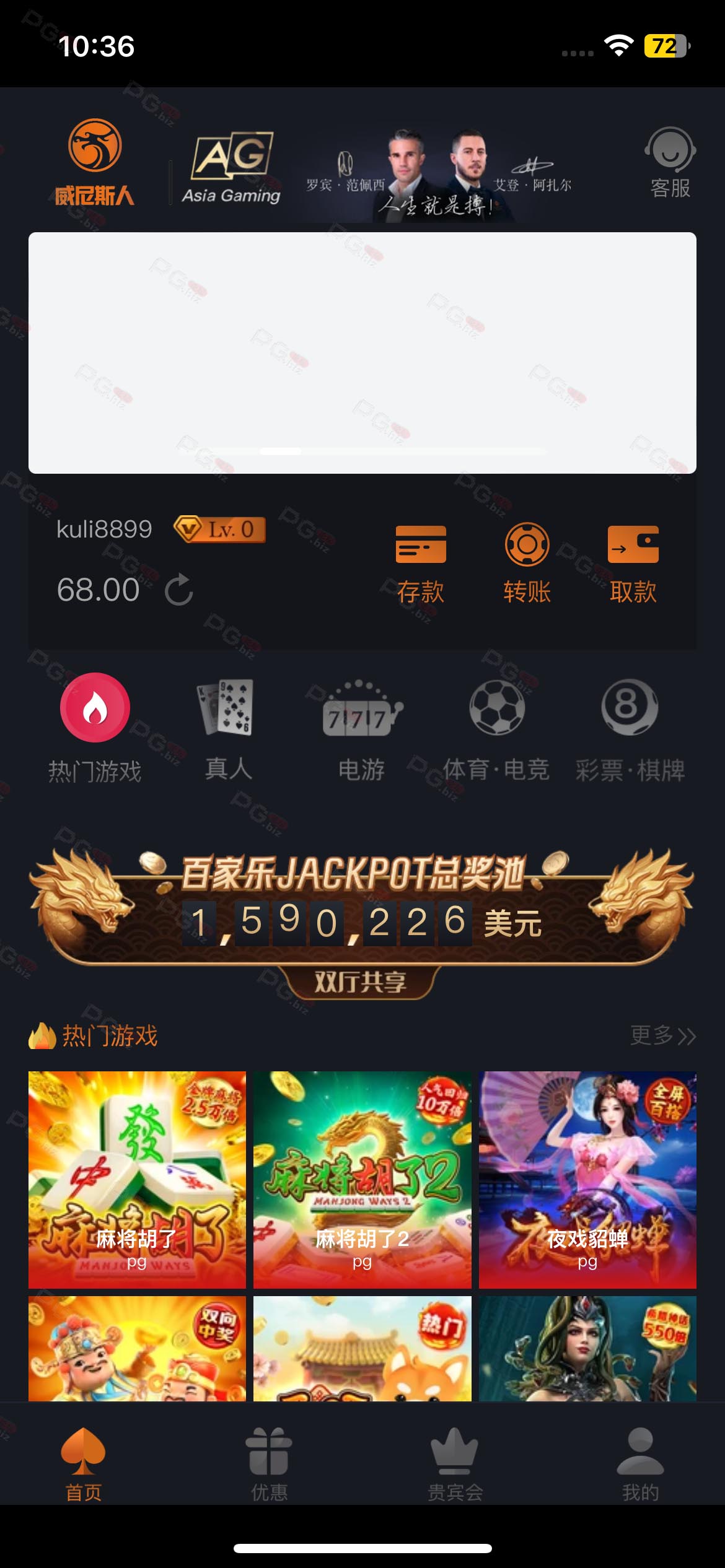This screenshot has width=725, height=1568.
Task: Switch to the 真人 category
Action: [228, 728]
